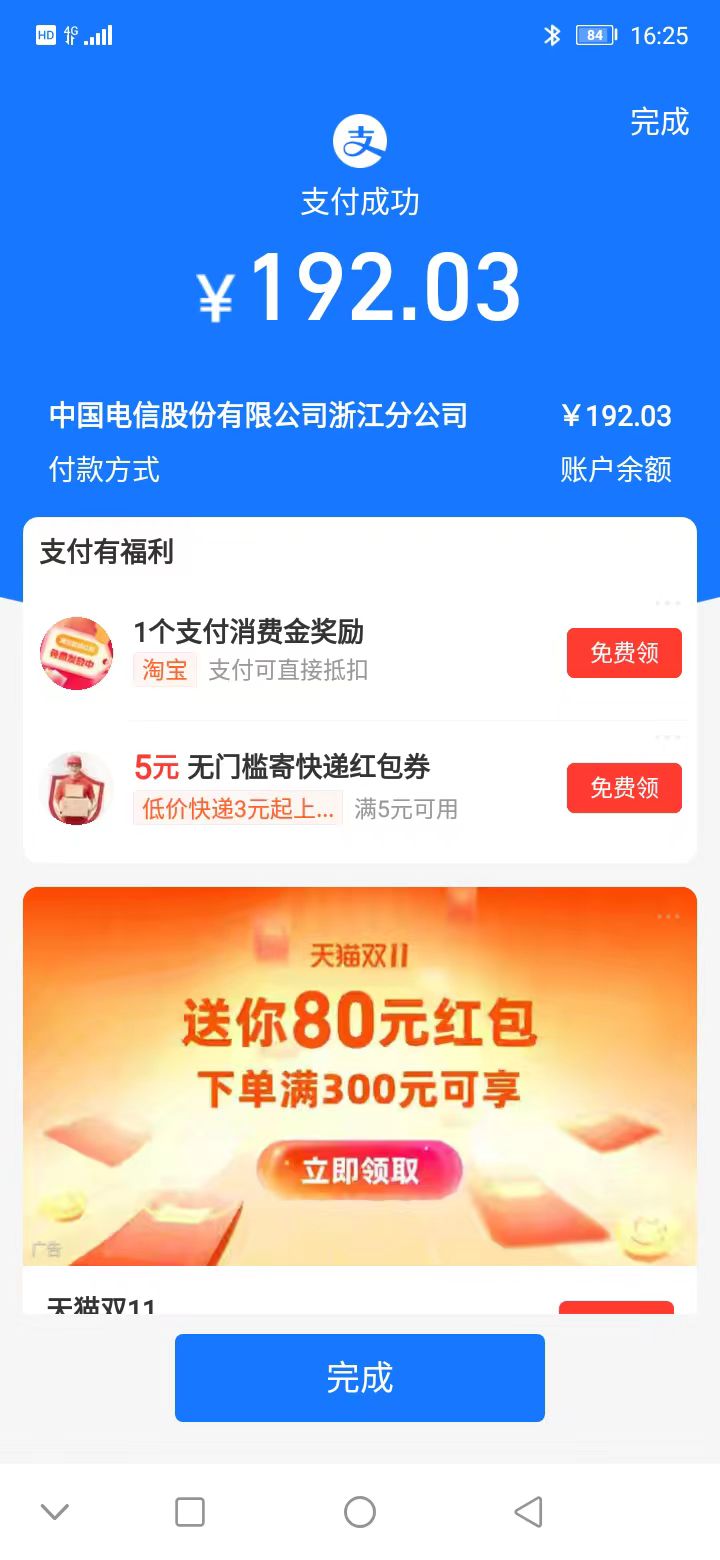Viewport: 720px width, 1560px height.
Task: Open the 天猫双11 80元红包 banner
Action: pyautogui.click(x=360, y=1040)
